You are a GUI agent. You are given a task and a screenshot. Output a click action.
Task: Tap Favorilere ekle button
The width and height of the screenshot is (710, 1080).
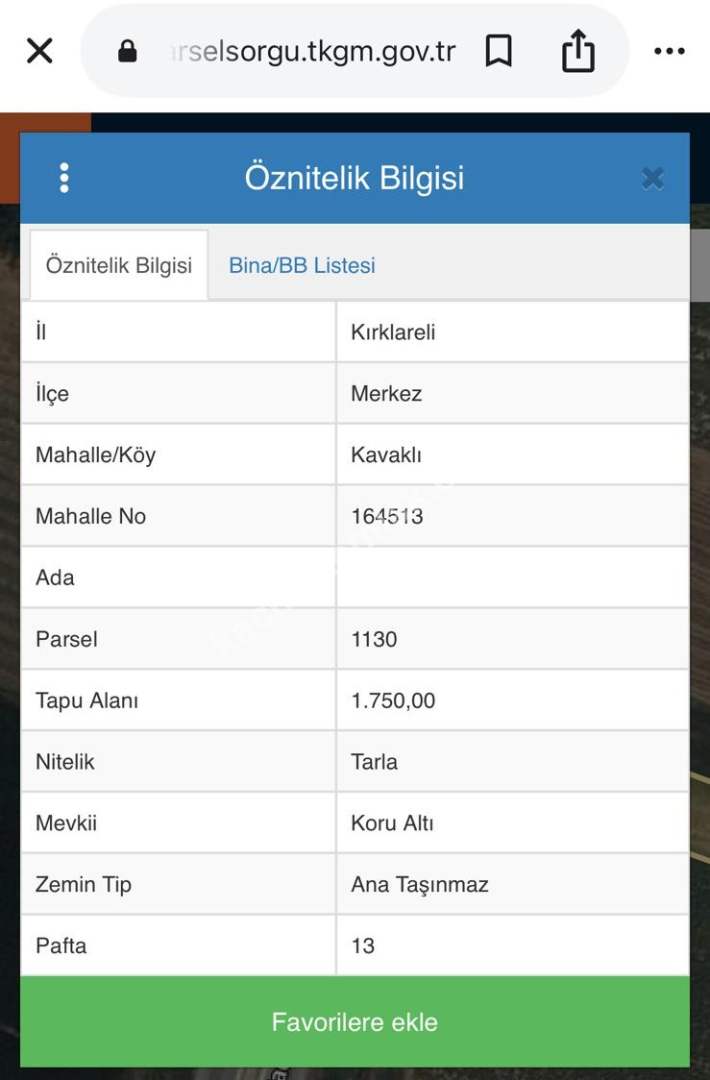pyautogui.click(x=354, y=1022)
